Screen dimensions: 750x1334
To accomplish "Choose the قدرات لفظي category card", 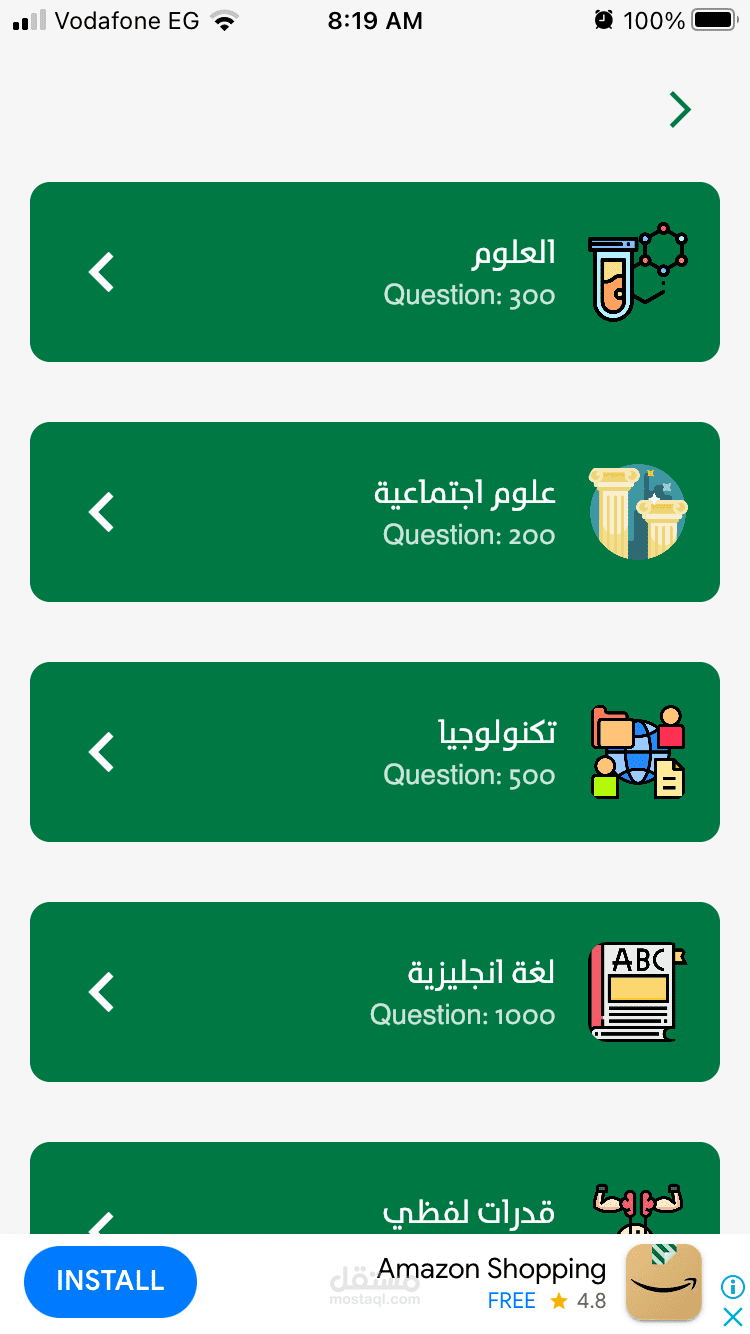I will point(375,1195).
